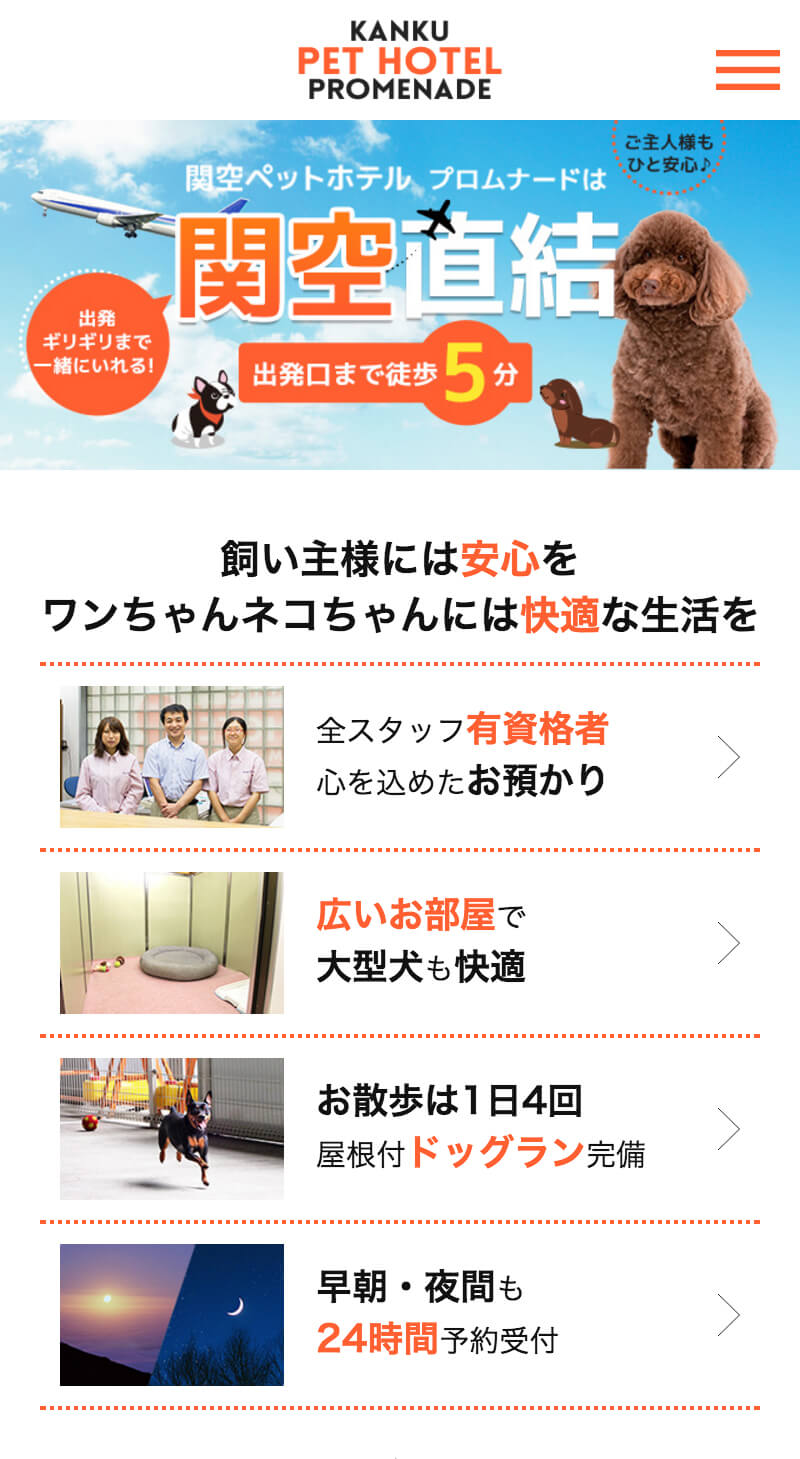Open the 全スタッフ有資格者 row

click(x=400, y=757)
